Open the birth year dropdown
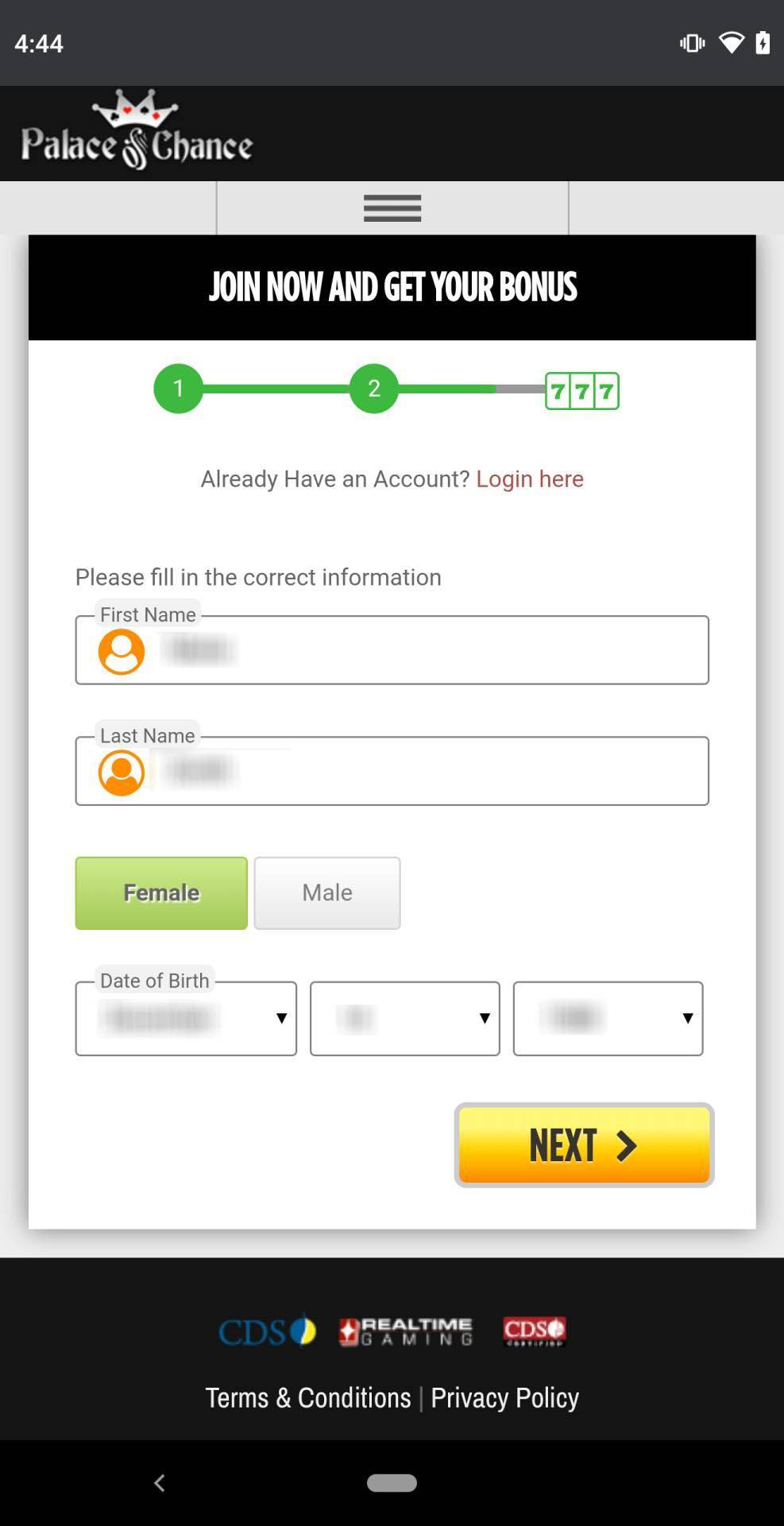The width and height of the screenshot is (784, 1526). (x=608, y=1019)
